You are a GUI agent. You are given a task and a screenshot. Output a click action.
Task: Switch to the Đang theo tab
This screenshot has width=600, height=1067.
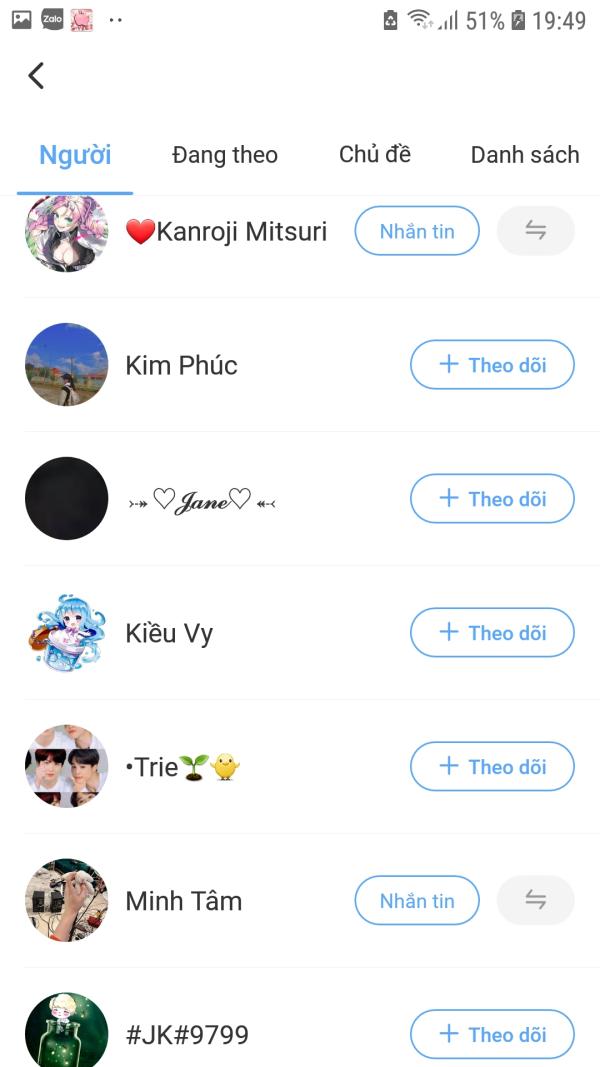tap(225, 155)
